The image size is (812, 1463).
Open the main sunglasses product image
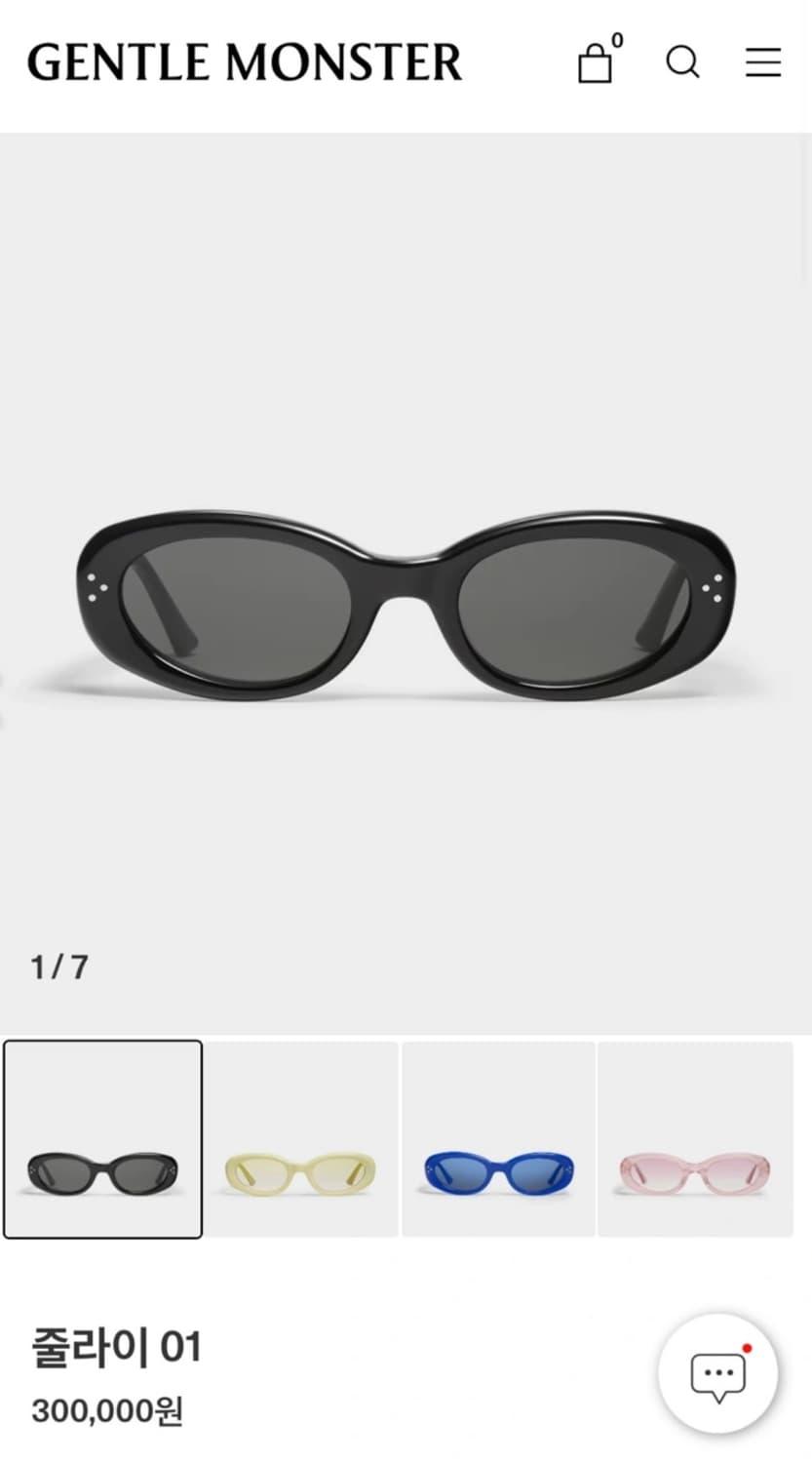(x=406, y=605)
